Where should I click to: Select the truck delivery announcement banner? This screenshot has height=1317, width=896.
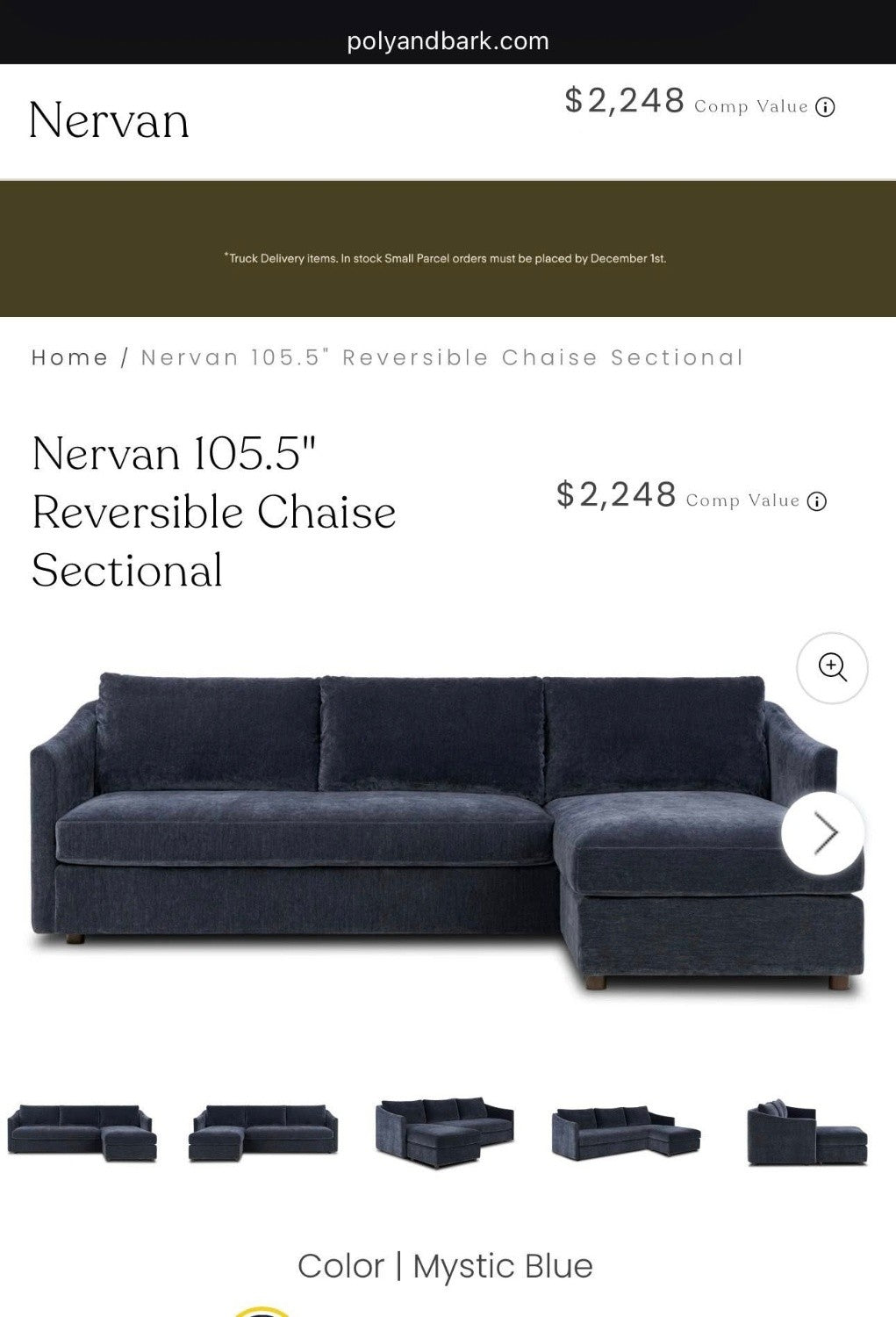[x=446, y=258]
